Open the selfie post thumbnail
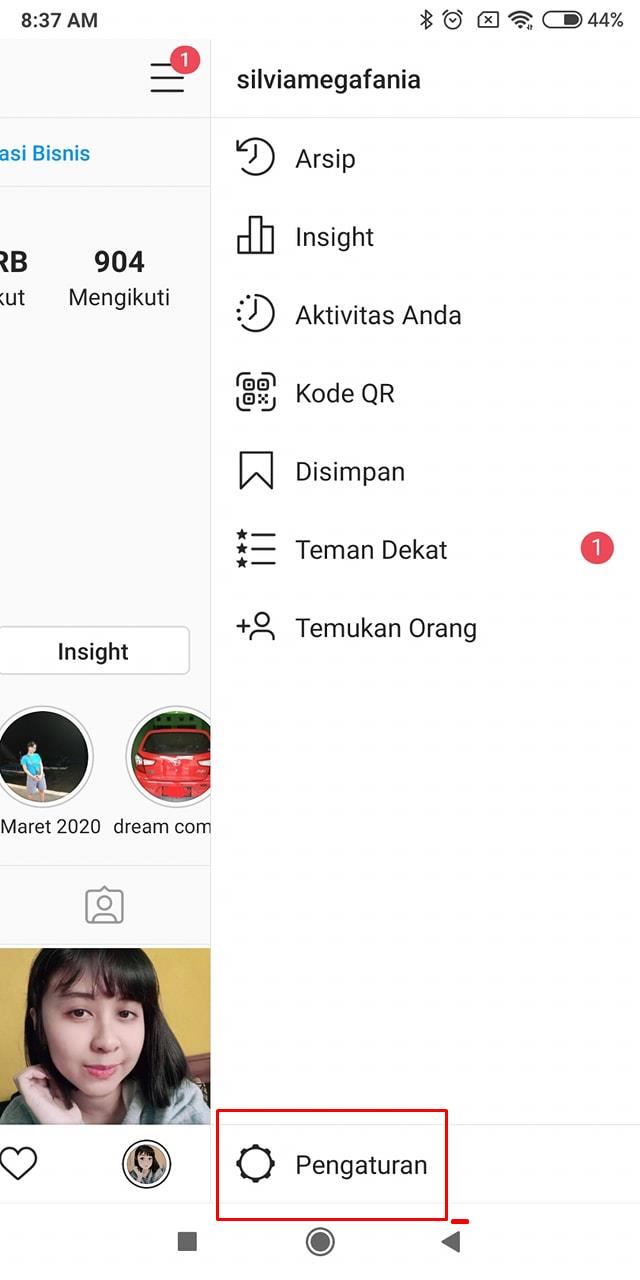Screen dimensions: 640x1280 [105, 1035]
